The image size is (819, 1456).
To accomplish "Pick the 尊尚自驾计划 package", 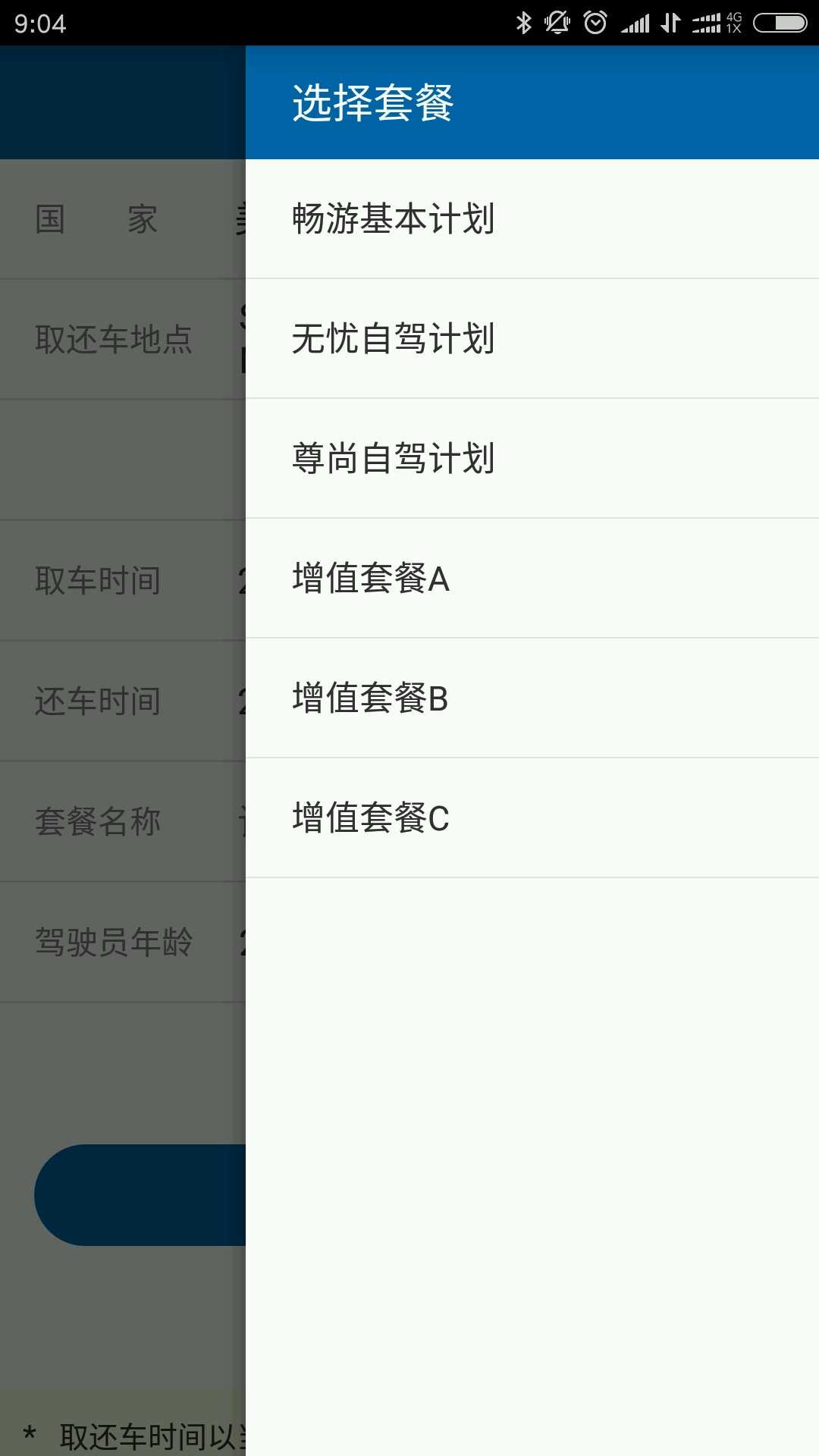I will point(531,458).
